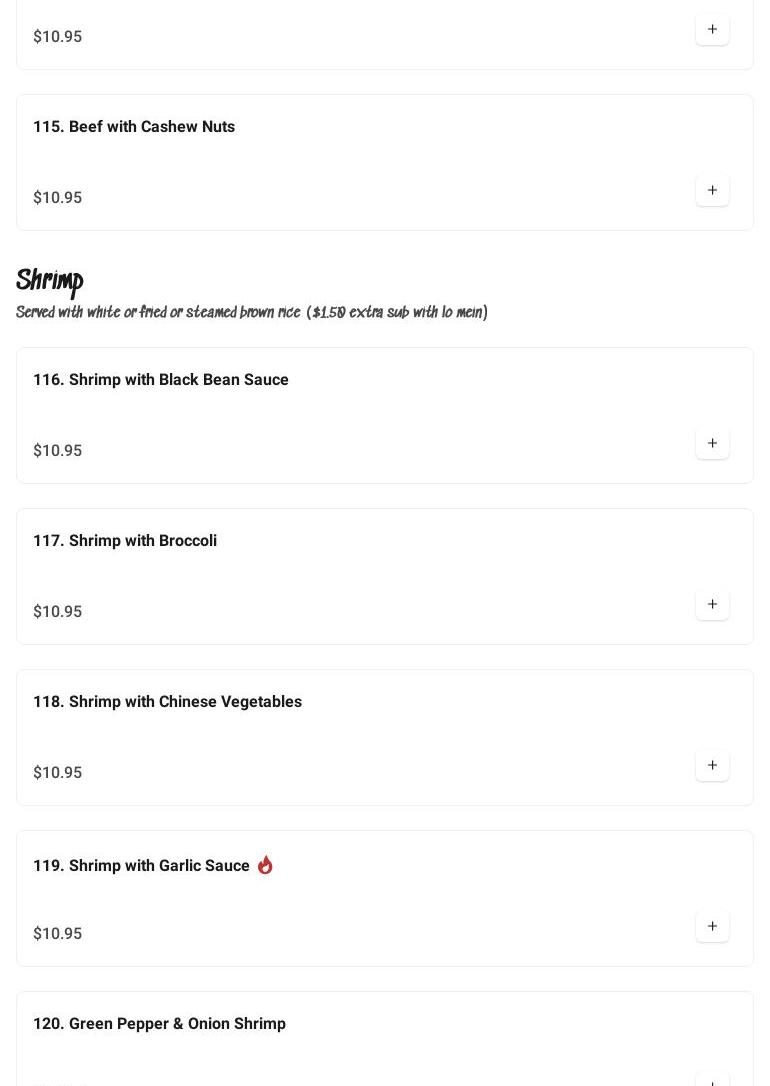Viewport: 770px width, 1086px height.
Task: Add Beef with Cashew Nuts to order
Action: point(712,190)
